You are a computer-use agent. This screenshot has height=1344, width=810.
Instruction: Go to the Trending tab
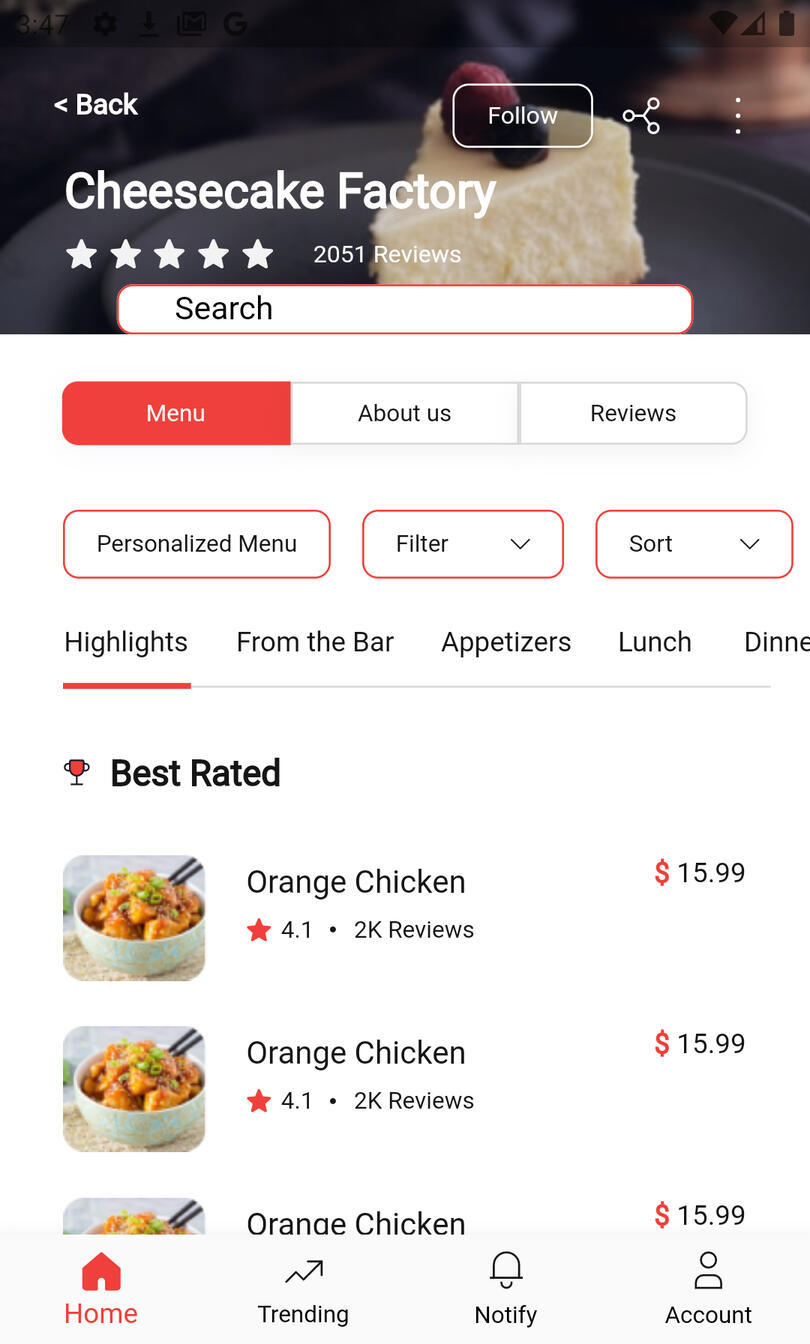[303, 1289]
